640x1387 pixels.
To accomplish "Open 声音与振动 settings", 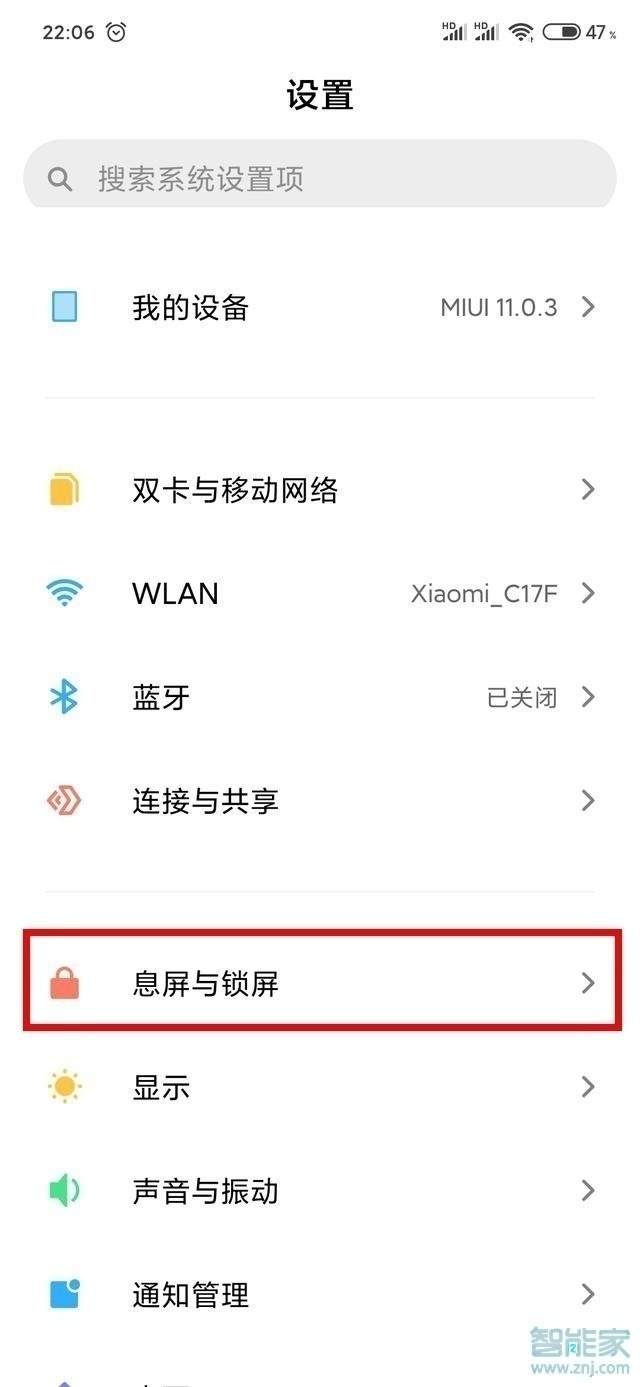I will pos(320,1191).
